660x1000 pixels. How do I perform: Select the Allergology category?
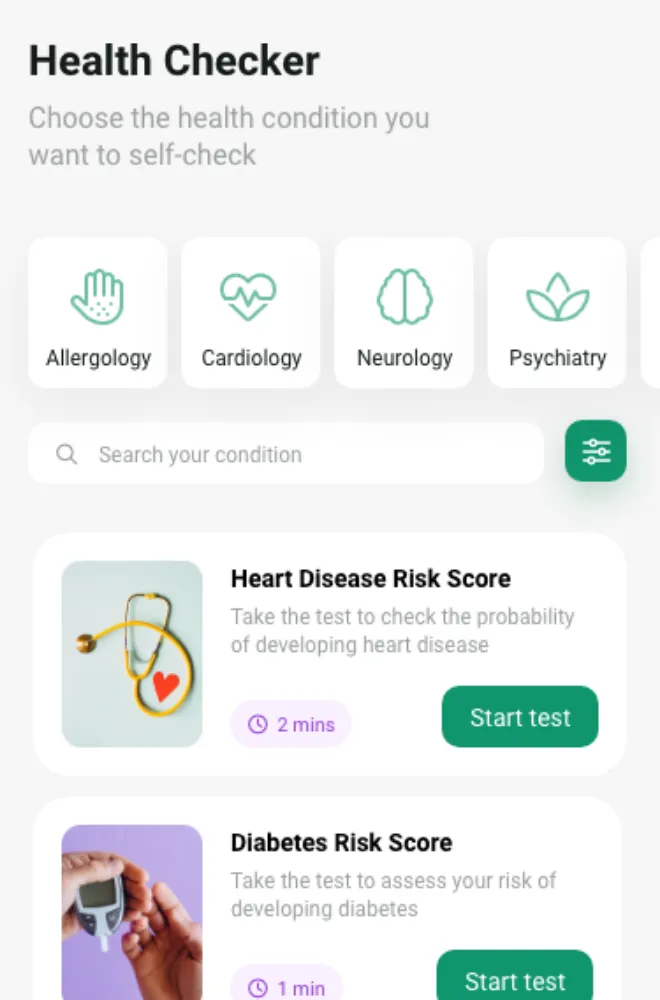point(98,312)
